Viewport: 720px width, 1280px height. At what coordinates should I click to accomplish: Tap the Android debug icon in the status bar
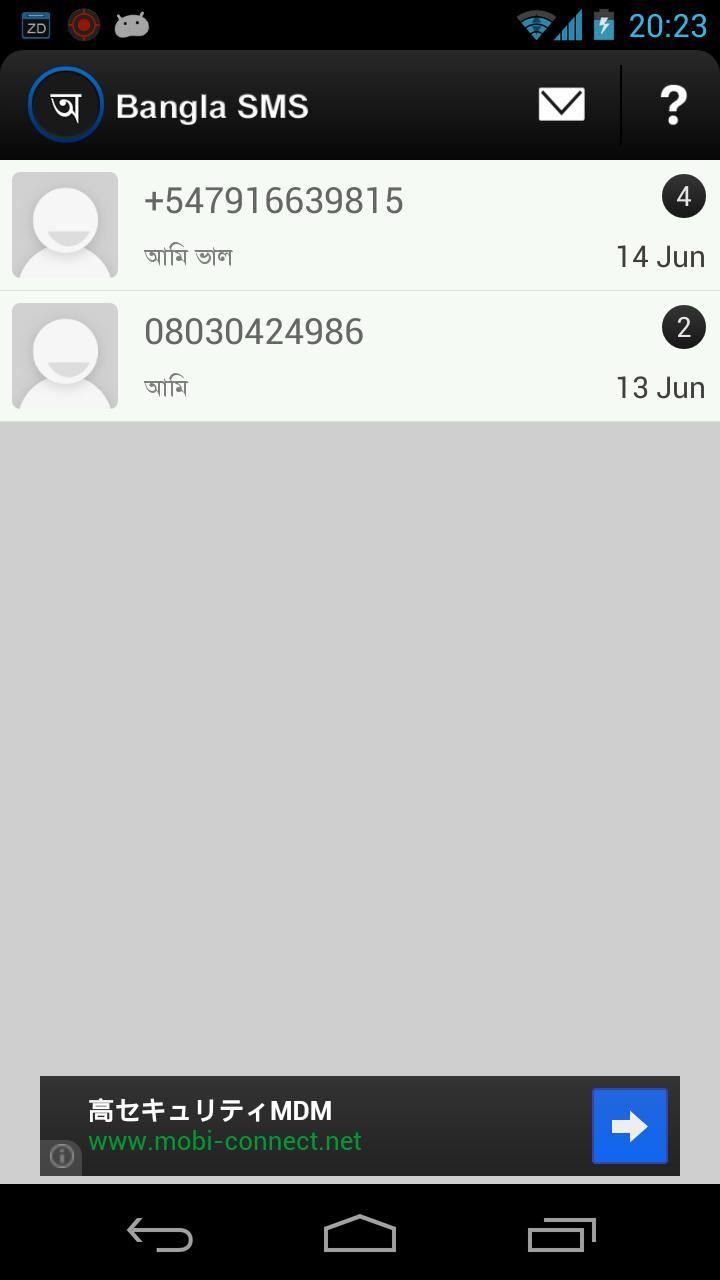coord(131,23)
